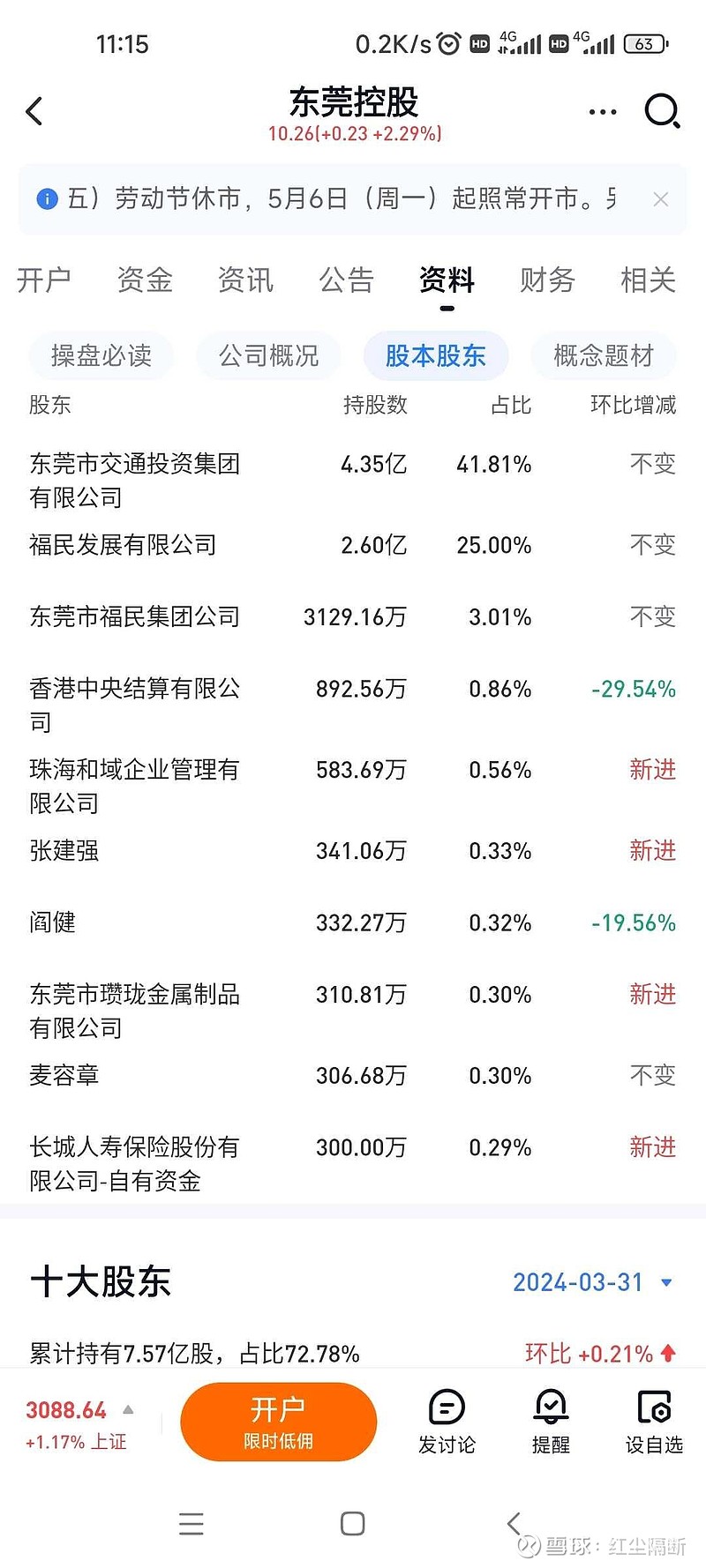Tap the orange 开户 限时低佣 button
Image resolution: width=706 pixels, height=1568 pixels.
pos(279,1422)
